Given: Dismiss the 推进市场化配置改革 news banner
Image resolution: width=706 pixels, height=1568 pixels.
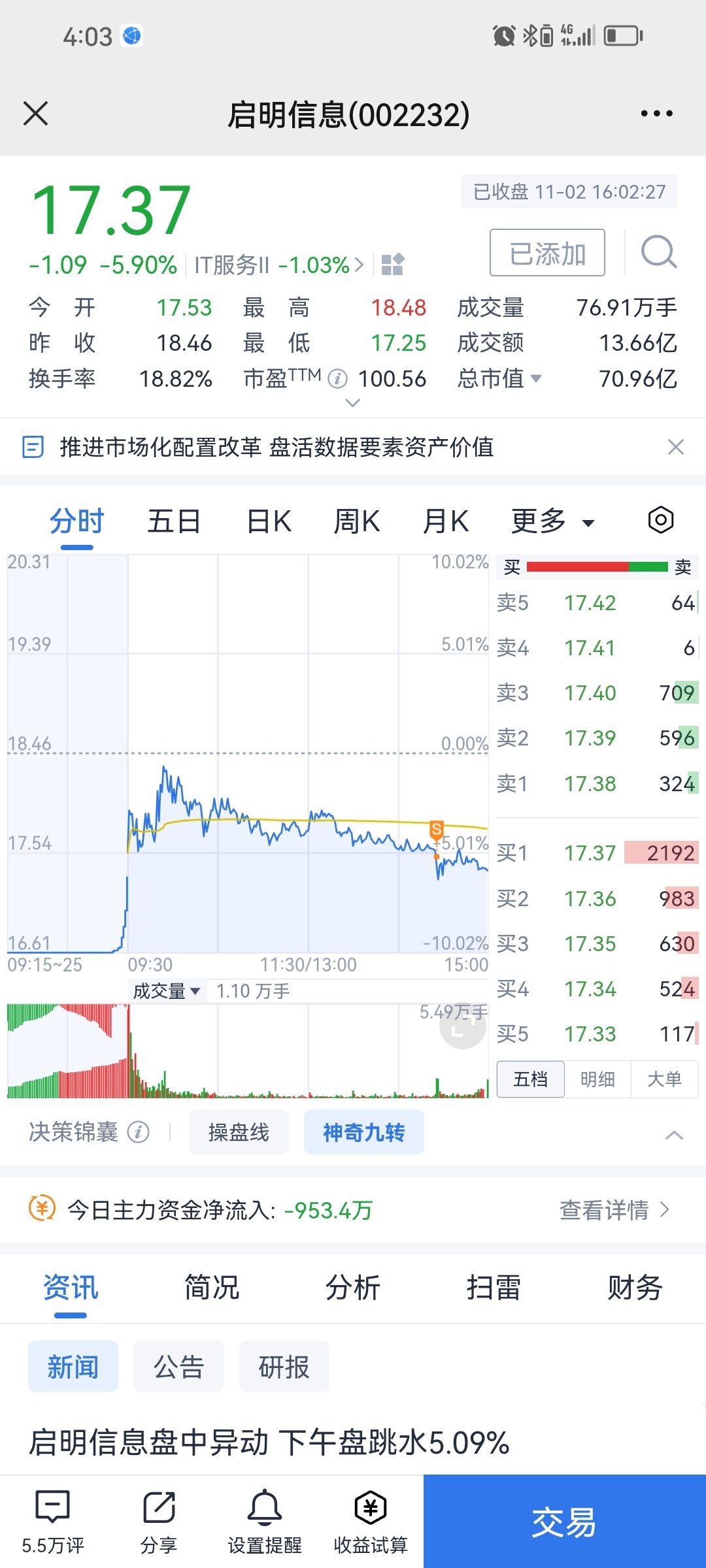Looking at the screenshot, I should tap(675, 447).
